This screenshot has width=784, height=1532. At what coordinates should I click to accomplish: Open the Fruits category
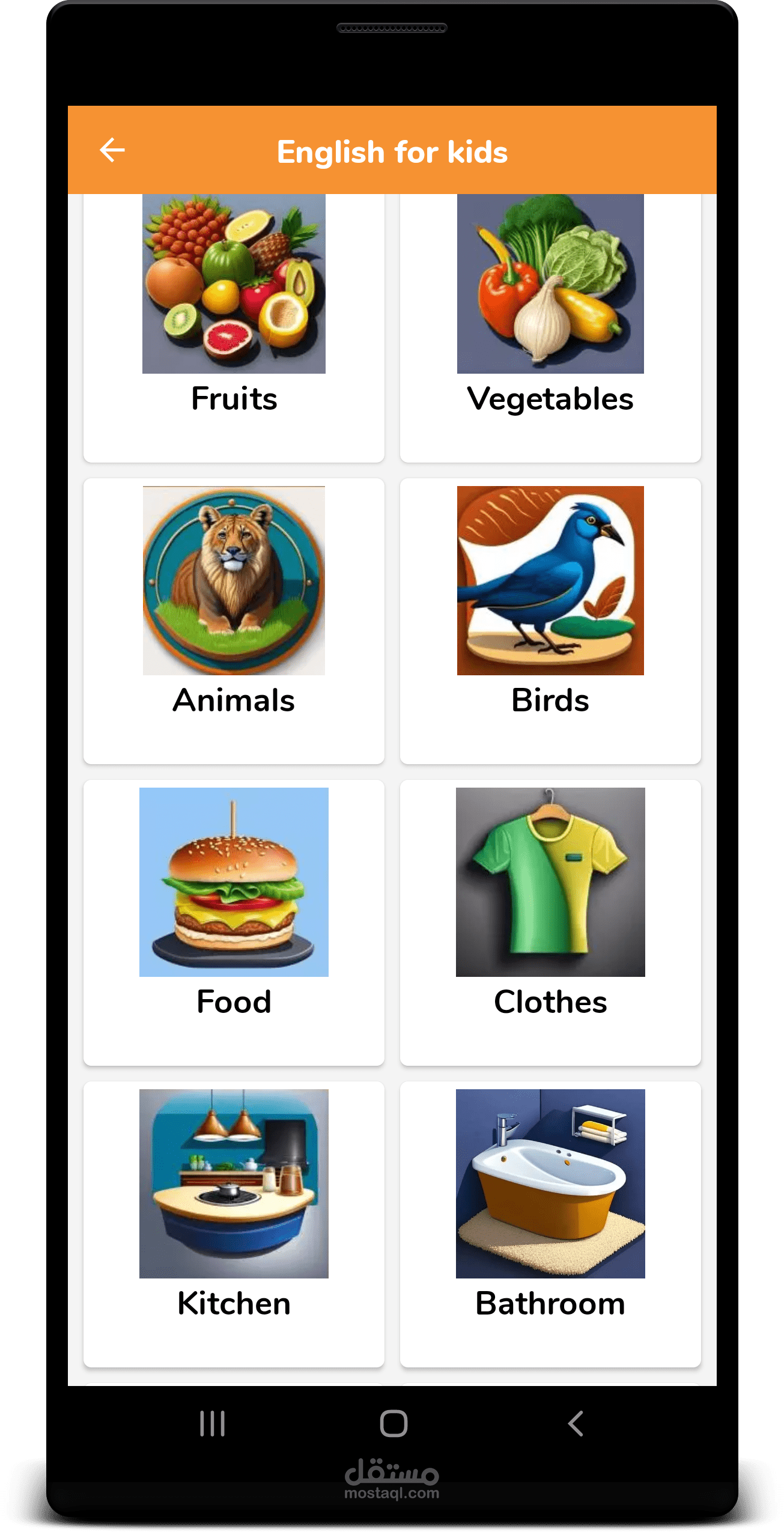click(x=234, y=318)
